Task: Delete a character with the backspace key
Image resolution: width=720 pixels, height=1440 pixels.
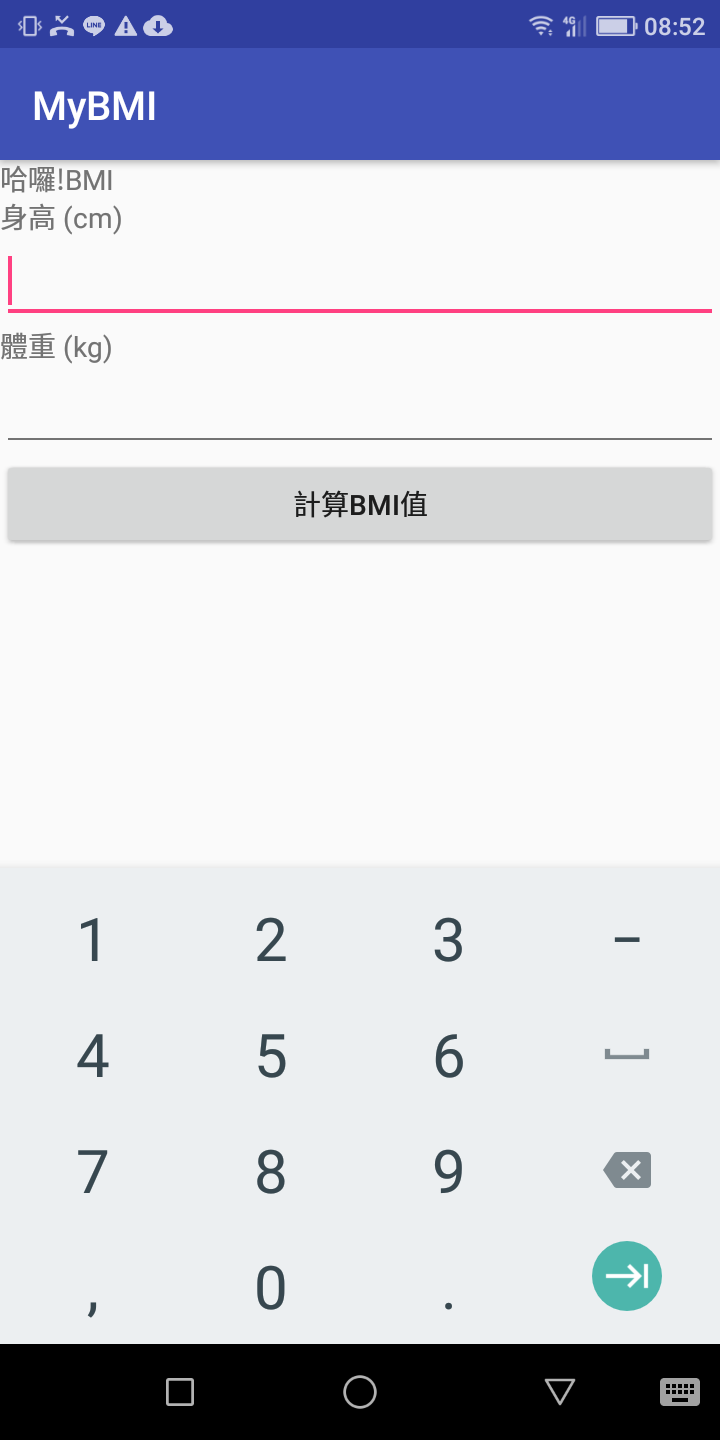Action: (x=627, y=1170)
